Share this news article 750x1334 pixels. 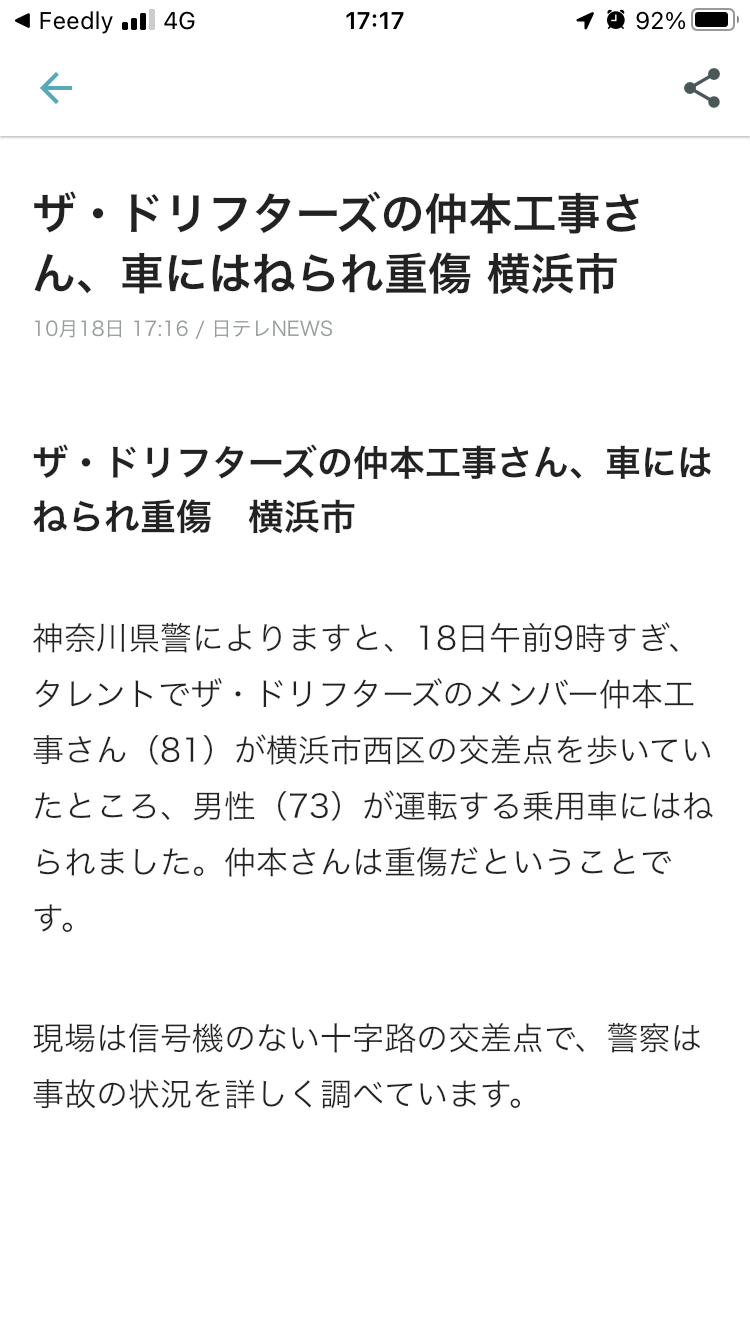[702, 88]
